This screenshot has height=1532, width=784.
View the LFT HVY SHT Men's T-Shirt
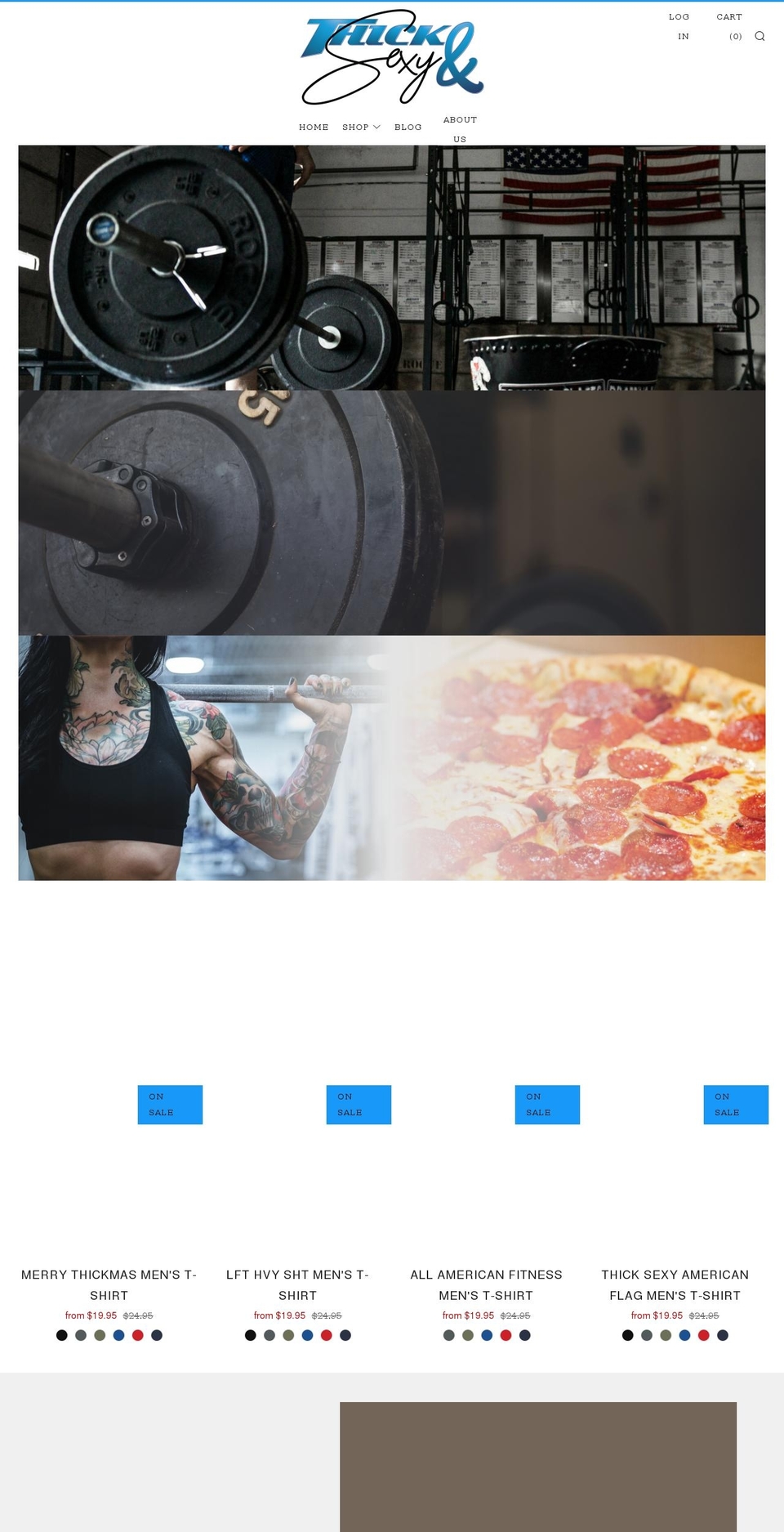coord(297,1284)
